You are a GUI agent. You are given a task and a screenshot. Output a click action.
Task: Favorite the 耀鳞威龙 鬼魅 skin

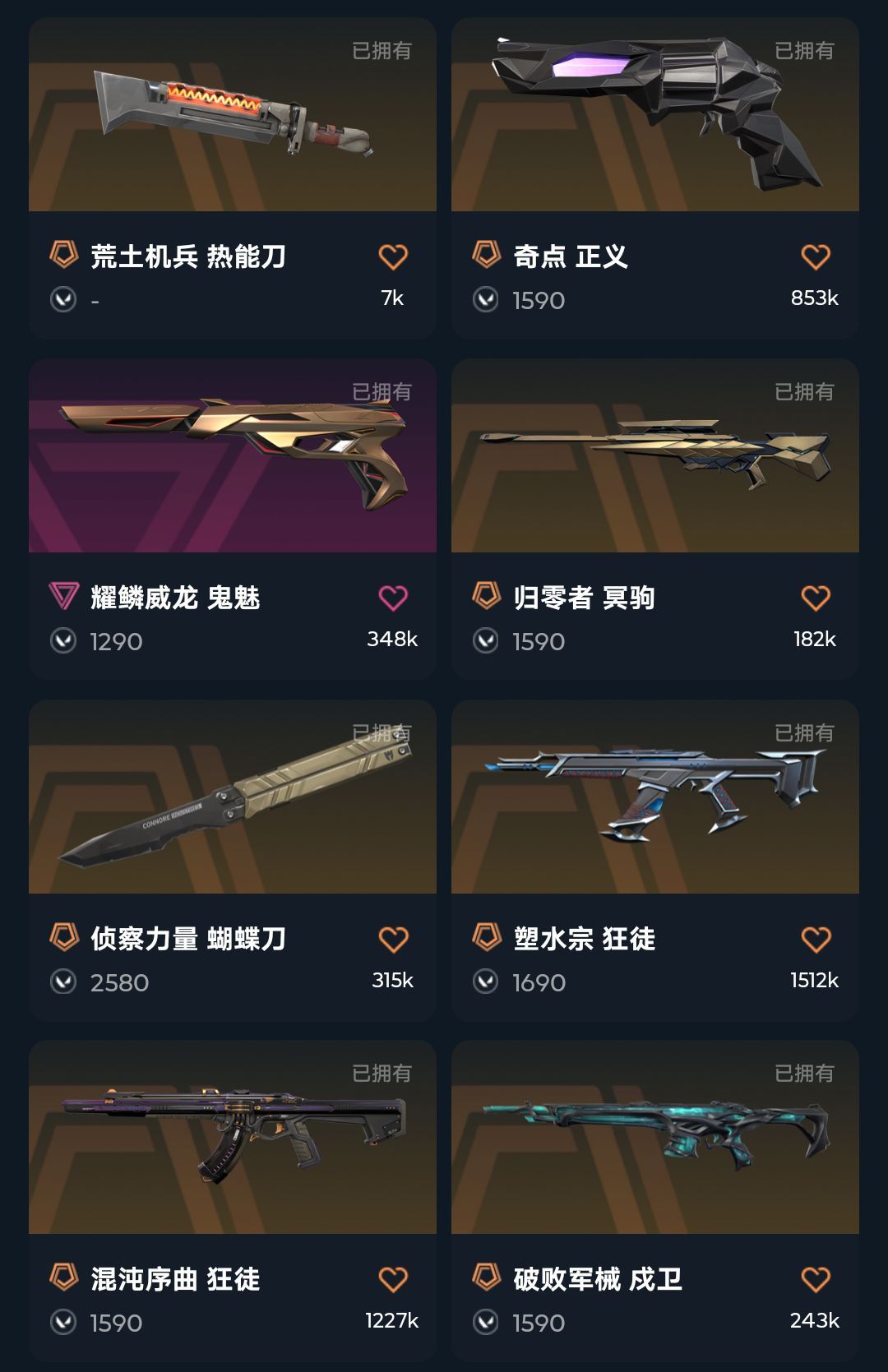393,598
